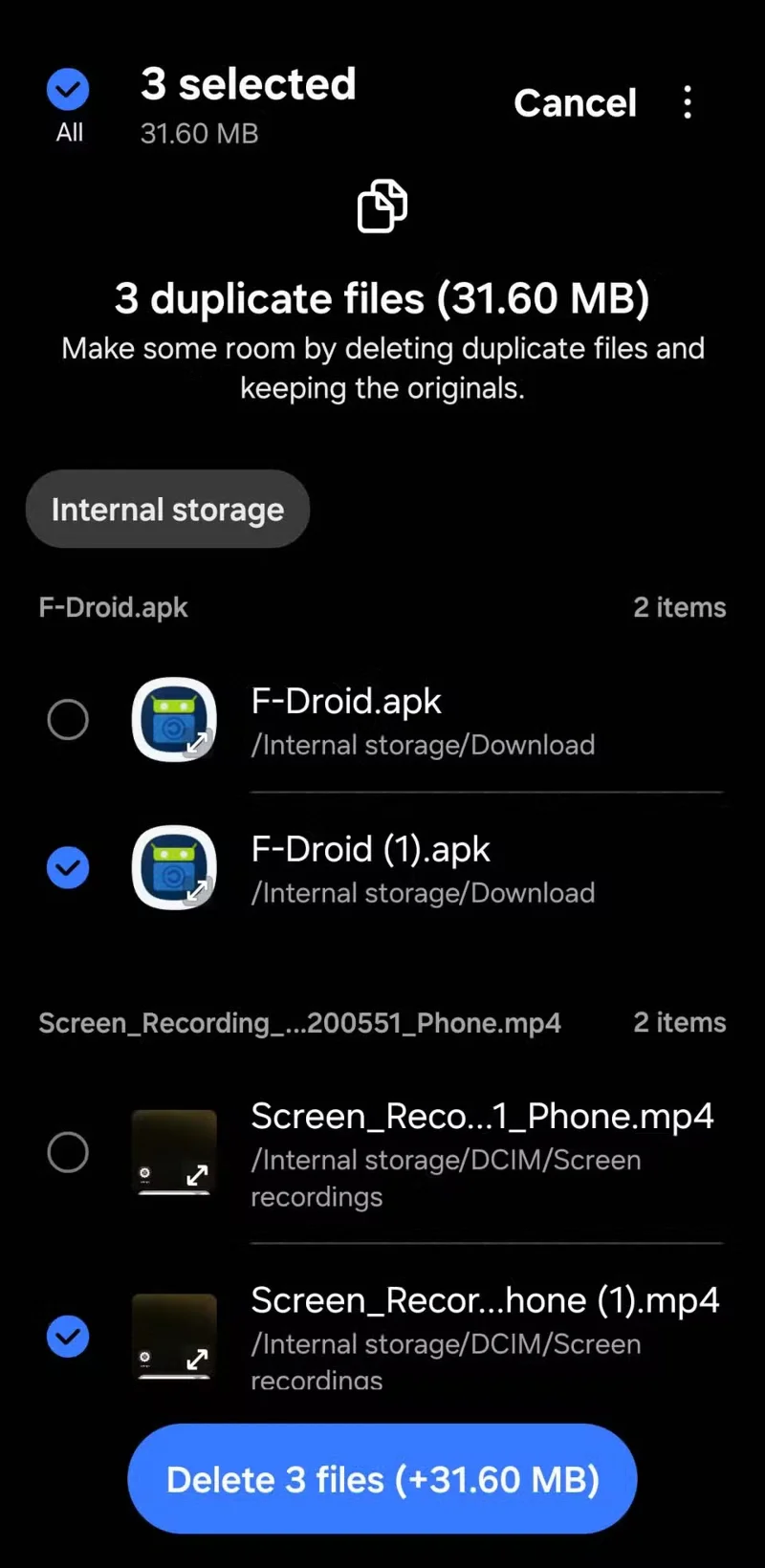Cancel the duplicate file selection
765x1568 pixels.
(x=575, y=102)
